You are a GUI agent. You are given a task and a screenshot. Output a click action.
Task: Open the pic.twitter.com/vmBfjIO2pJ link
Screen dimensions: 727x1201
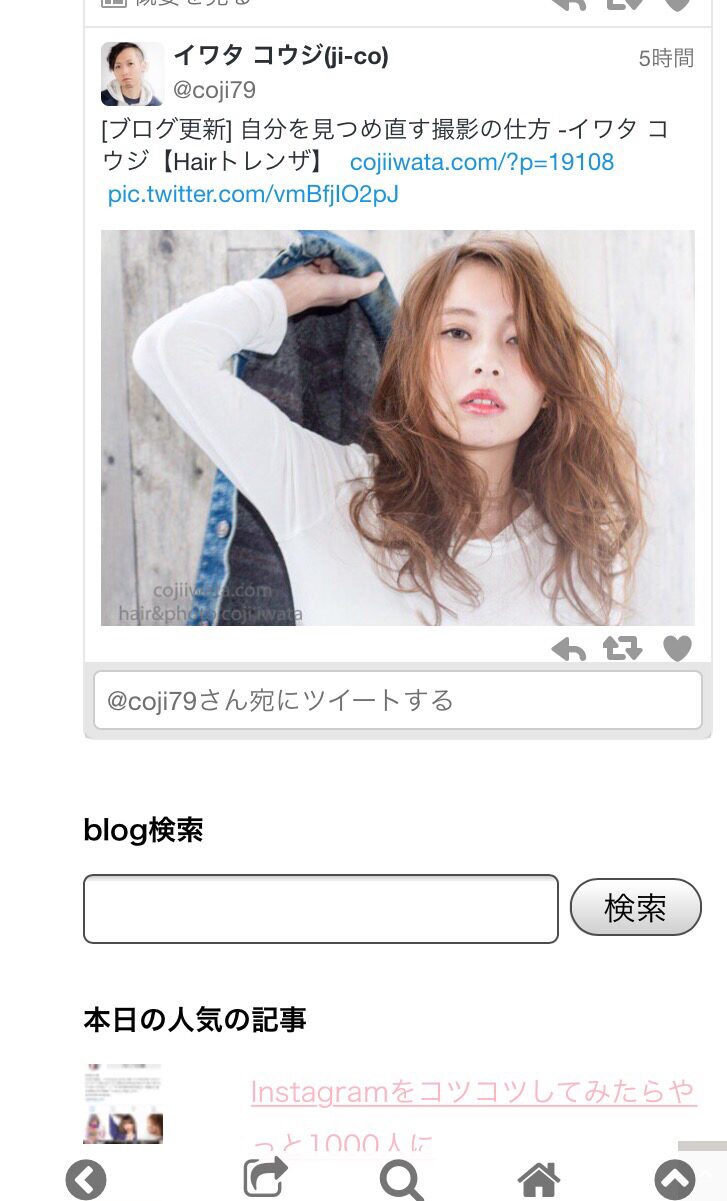(253, 194)
